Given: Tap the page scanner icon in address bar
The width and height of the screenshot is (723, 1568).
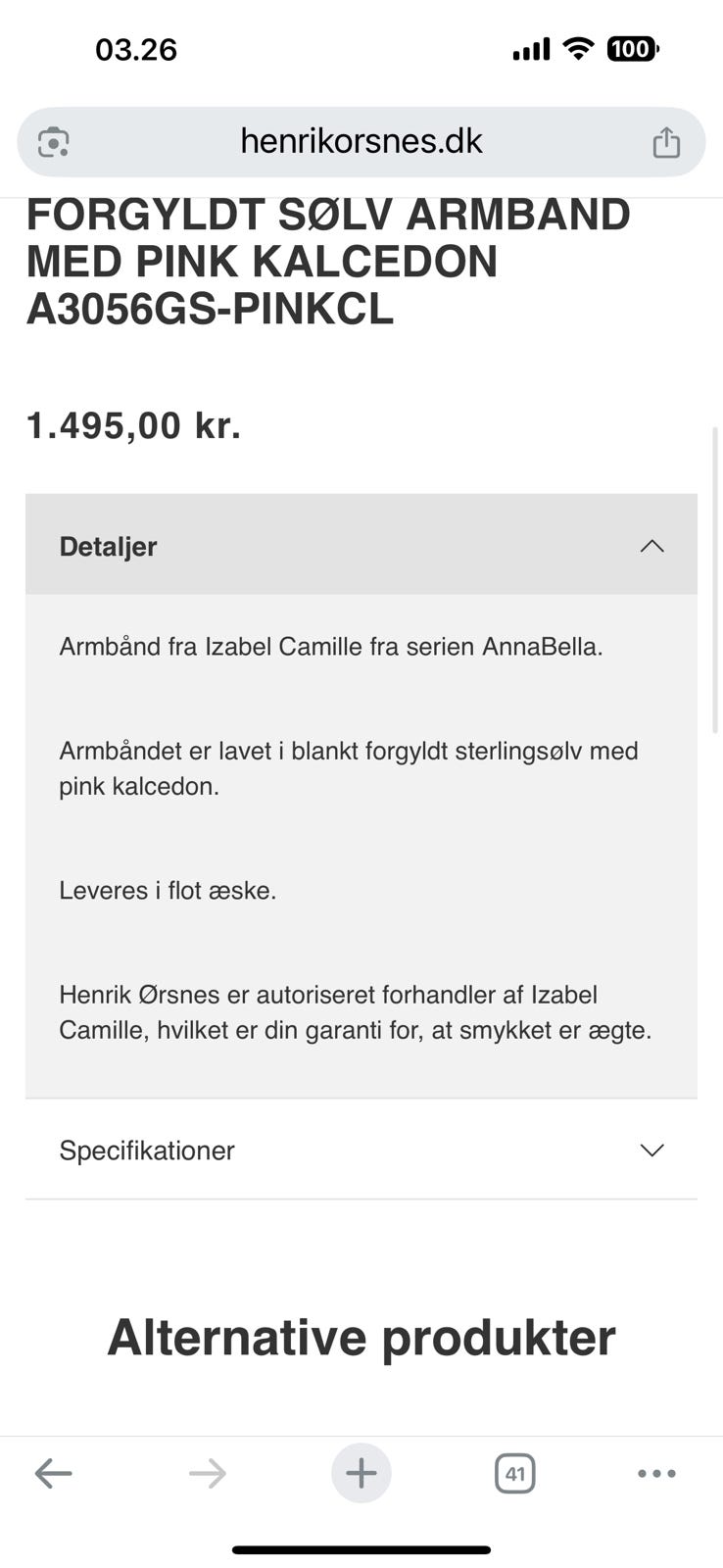Looking at the screenshot, I should tap(53, 141).
